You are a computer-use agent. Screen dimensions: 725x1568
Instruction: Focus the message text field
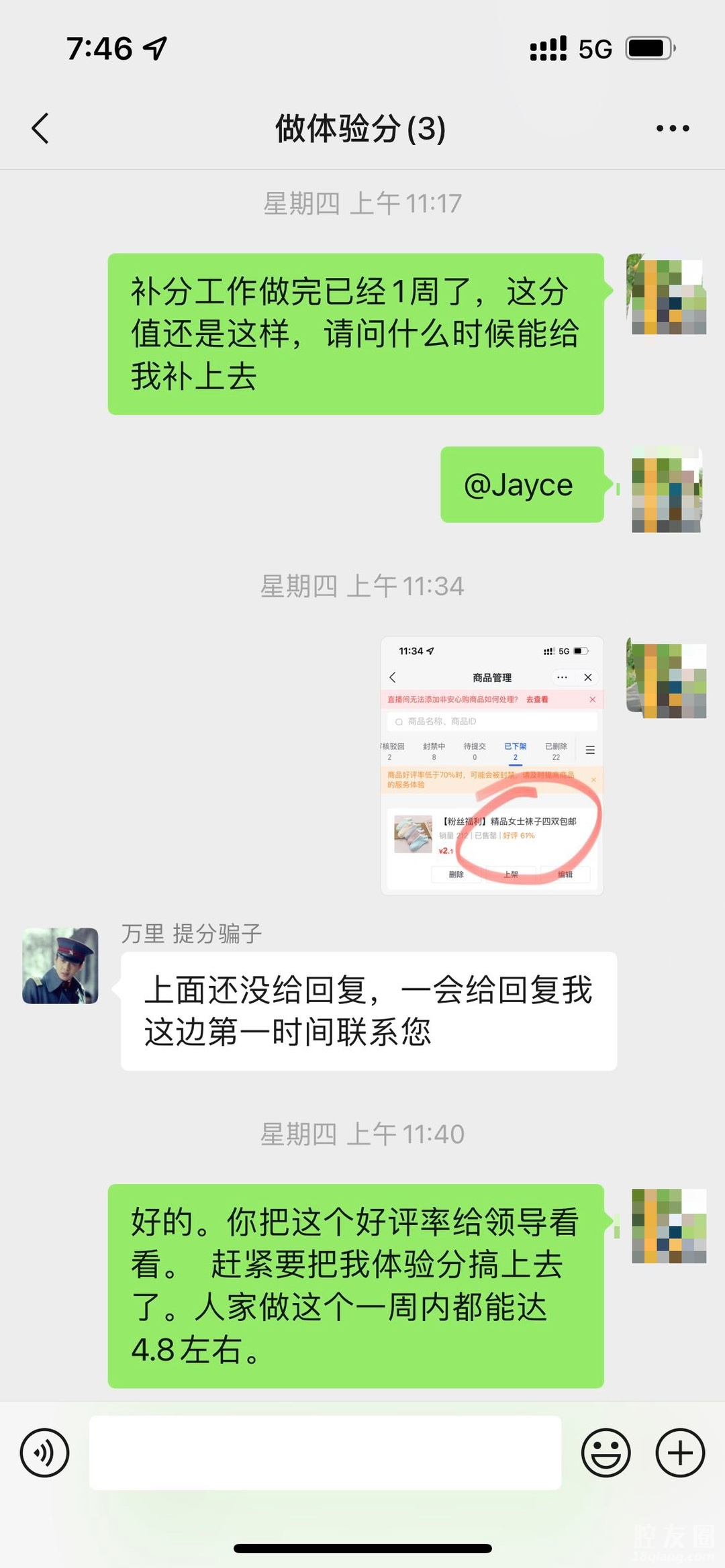click(325, 1453)
